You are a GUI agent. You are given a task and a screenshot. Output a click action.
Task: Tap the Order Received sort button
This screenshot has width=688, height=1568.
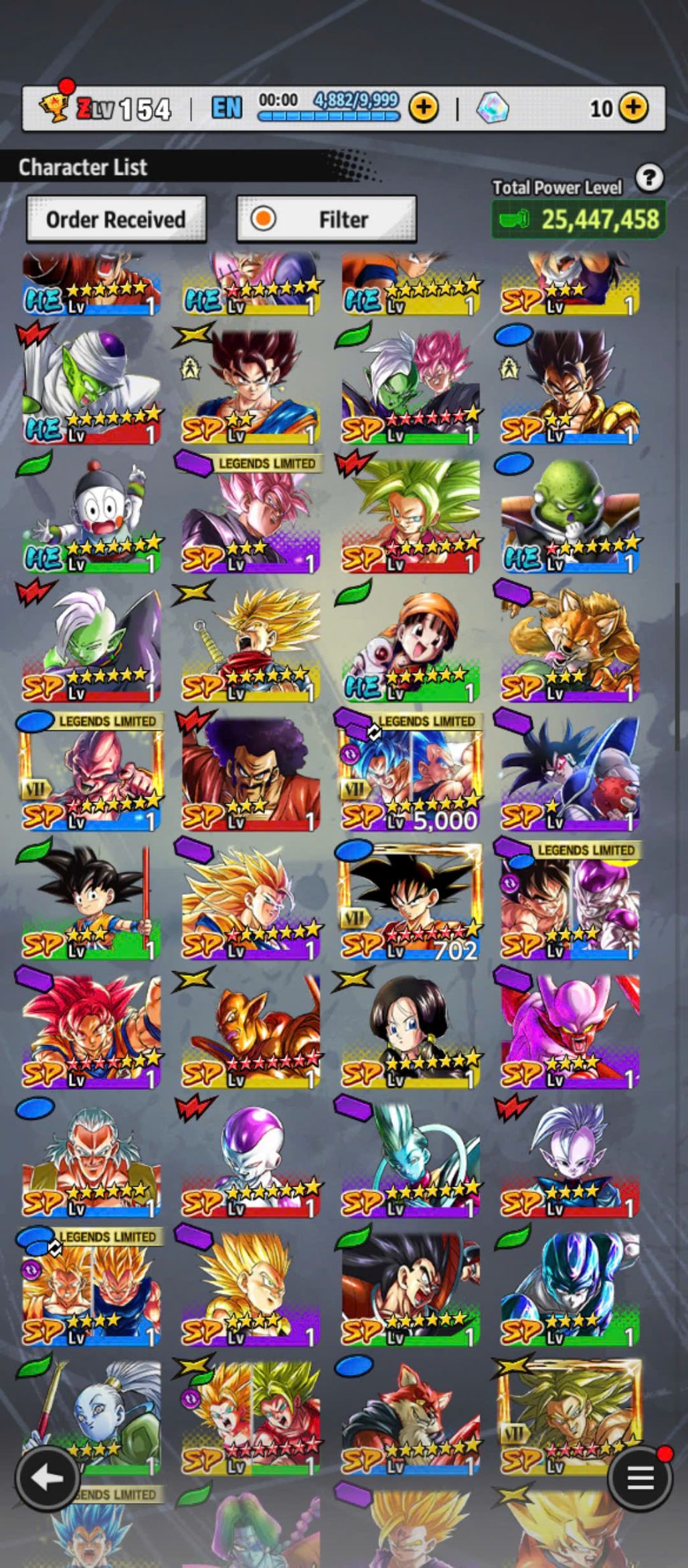click(x=116, y=219)
